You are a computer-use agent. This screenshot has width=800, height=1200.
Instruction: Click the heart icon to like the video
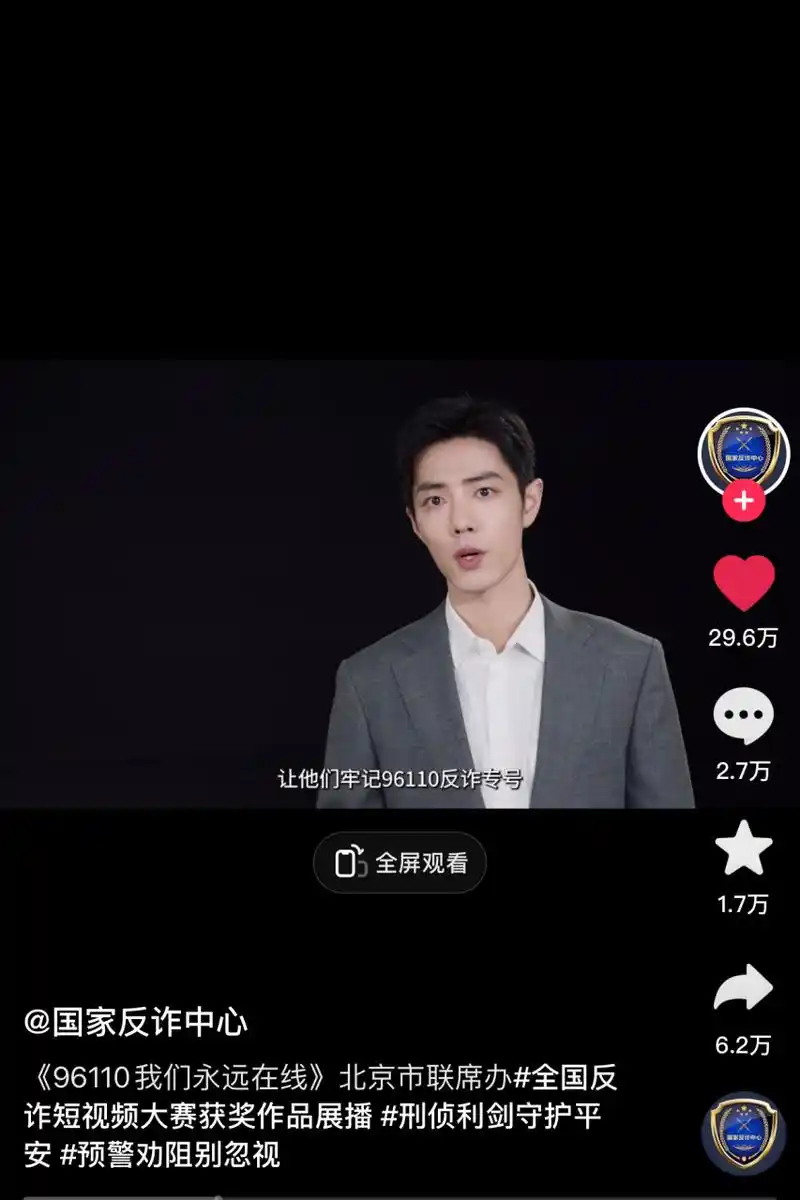pyautogui.click(x=744, y=580)
